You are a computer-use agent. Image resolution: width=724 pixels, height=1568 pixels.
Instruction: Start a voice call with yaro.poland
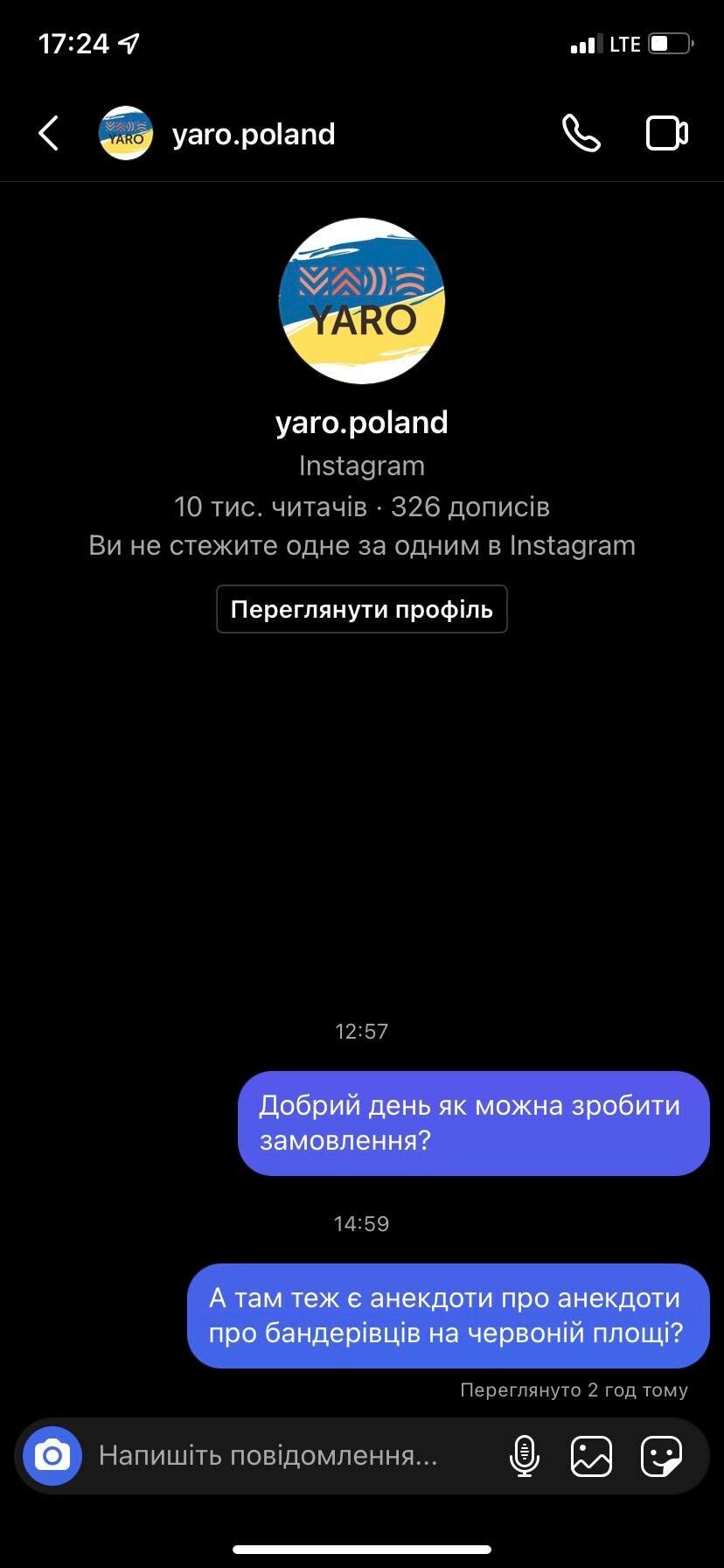click(x=581, y=133)
